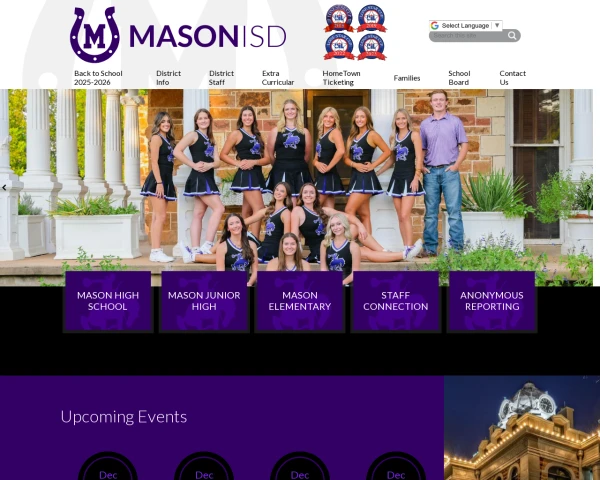Open the District Staff menu
Viewport: 600px width, 480px height.
[x=221, y=77]
